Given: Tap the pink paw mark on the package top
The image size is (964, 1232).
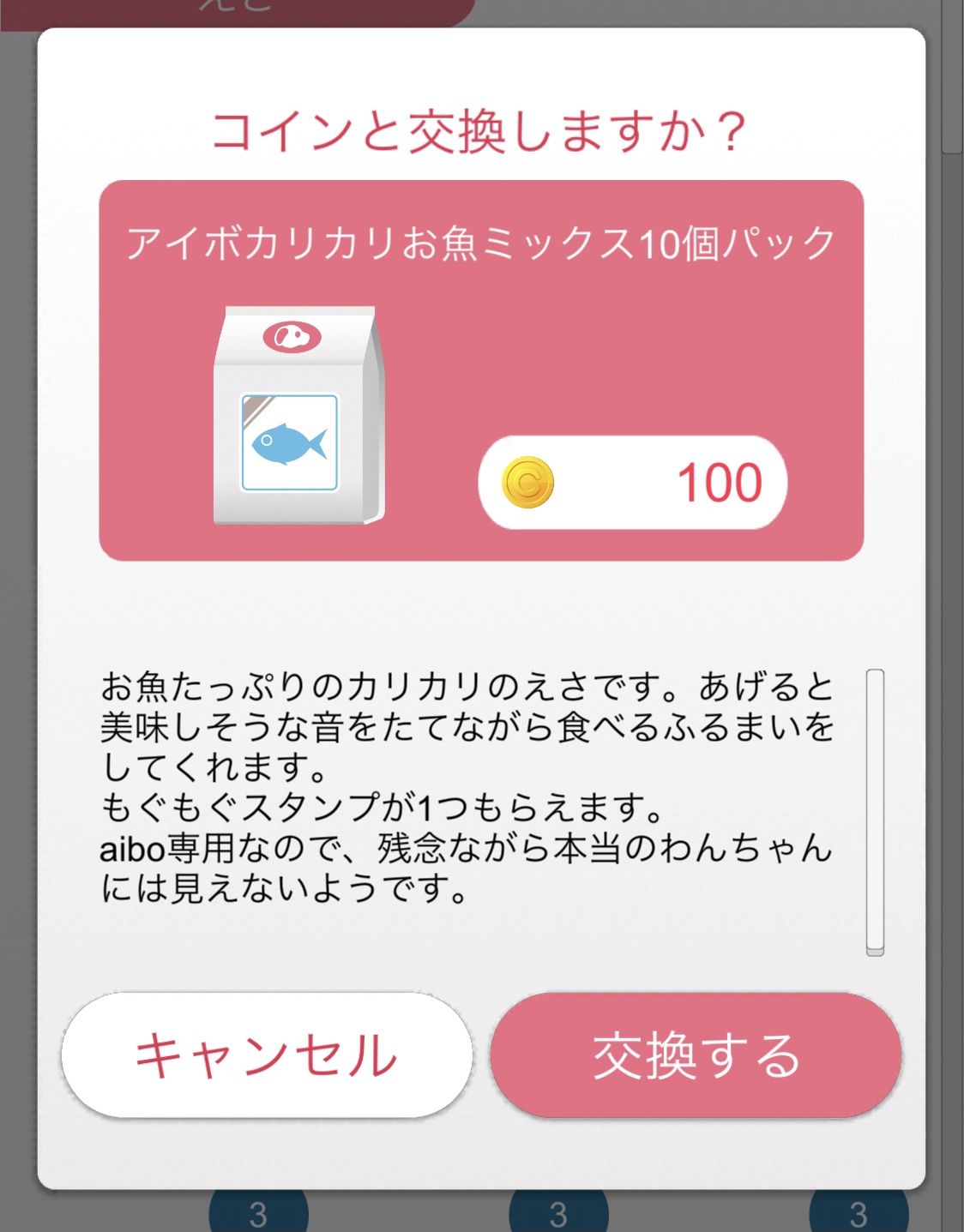Looking at the screenshot, I should tap(292, 338).
